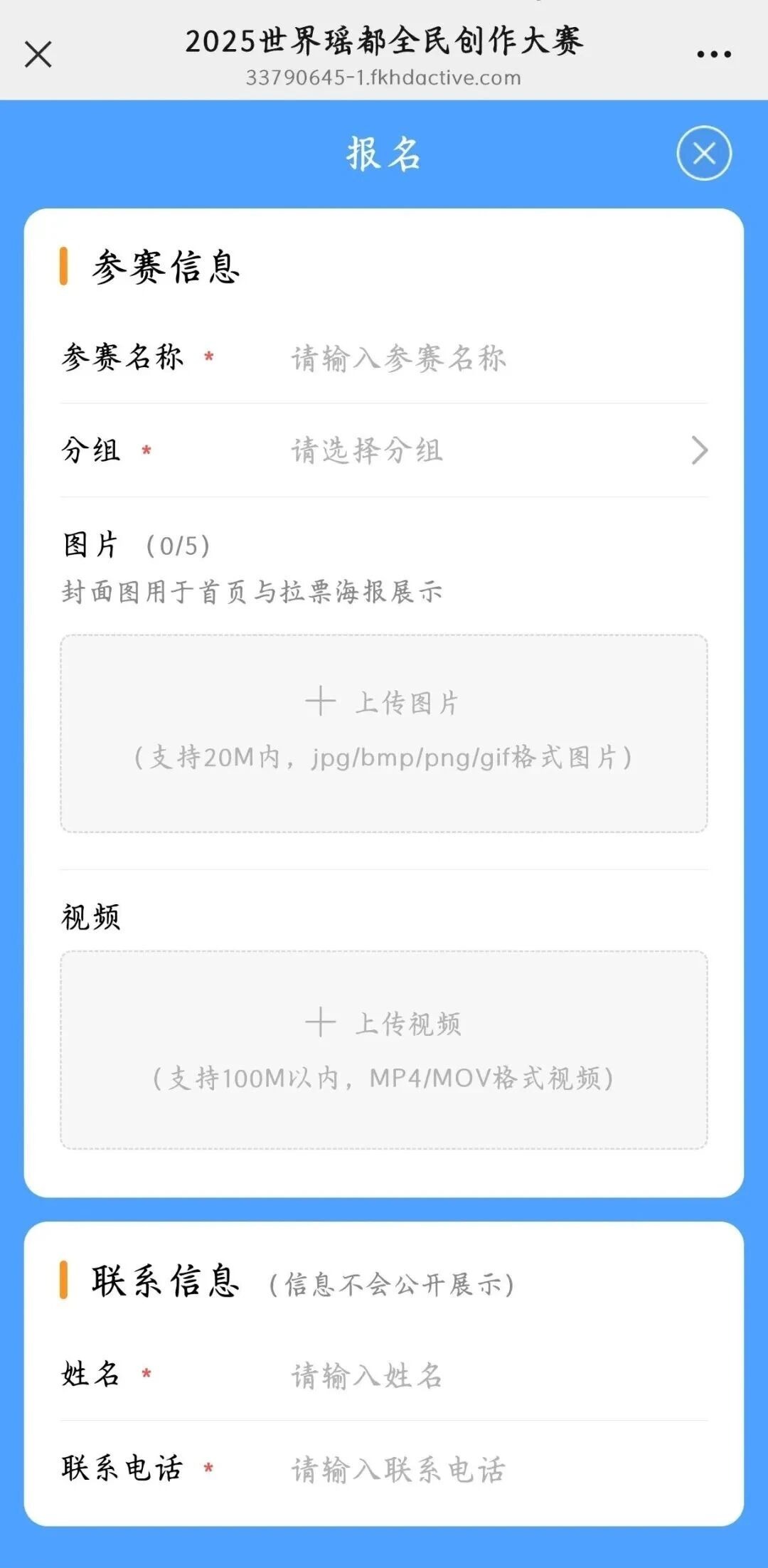Tap the 上传视频 upload area
768x1568 pixels.
(x=384, y=1049)
